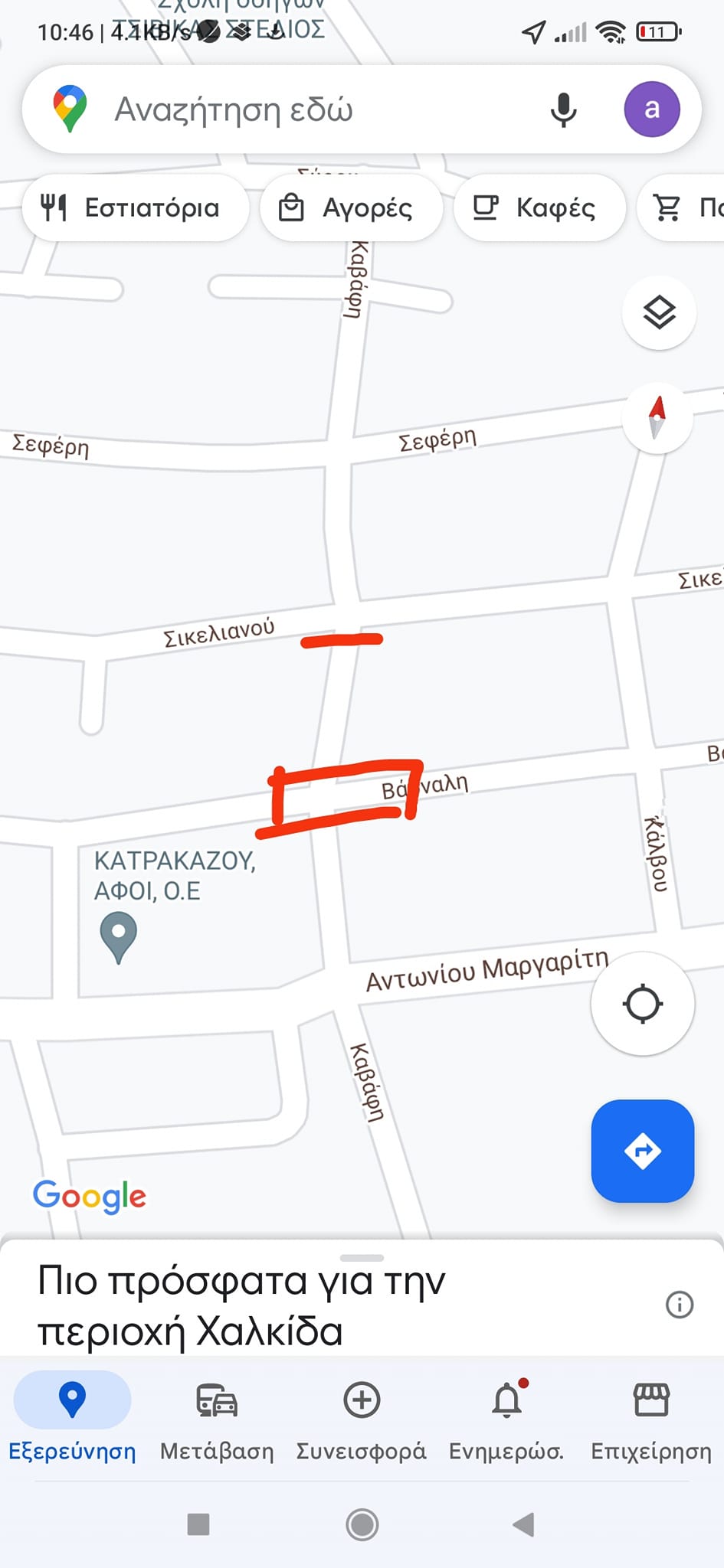Switch to the Επιχείρηση tab

651,1418
